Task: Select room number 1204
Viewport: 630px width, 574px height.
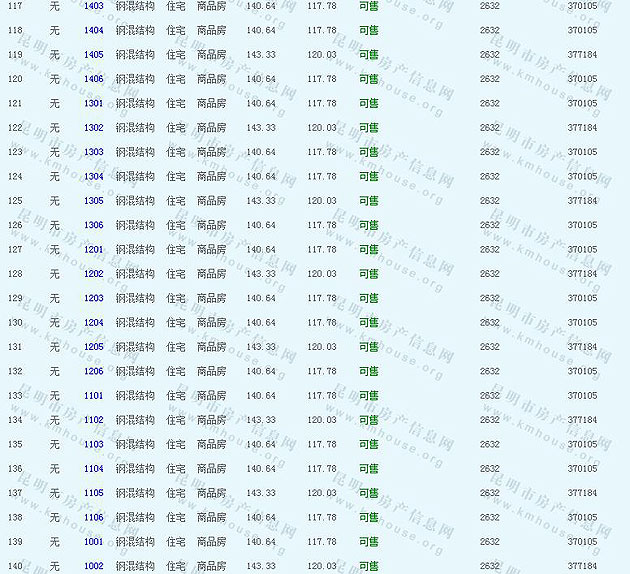Action: click(x=93, y=323)
